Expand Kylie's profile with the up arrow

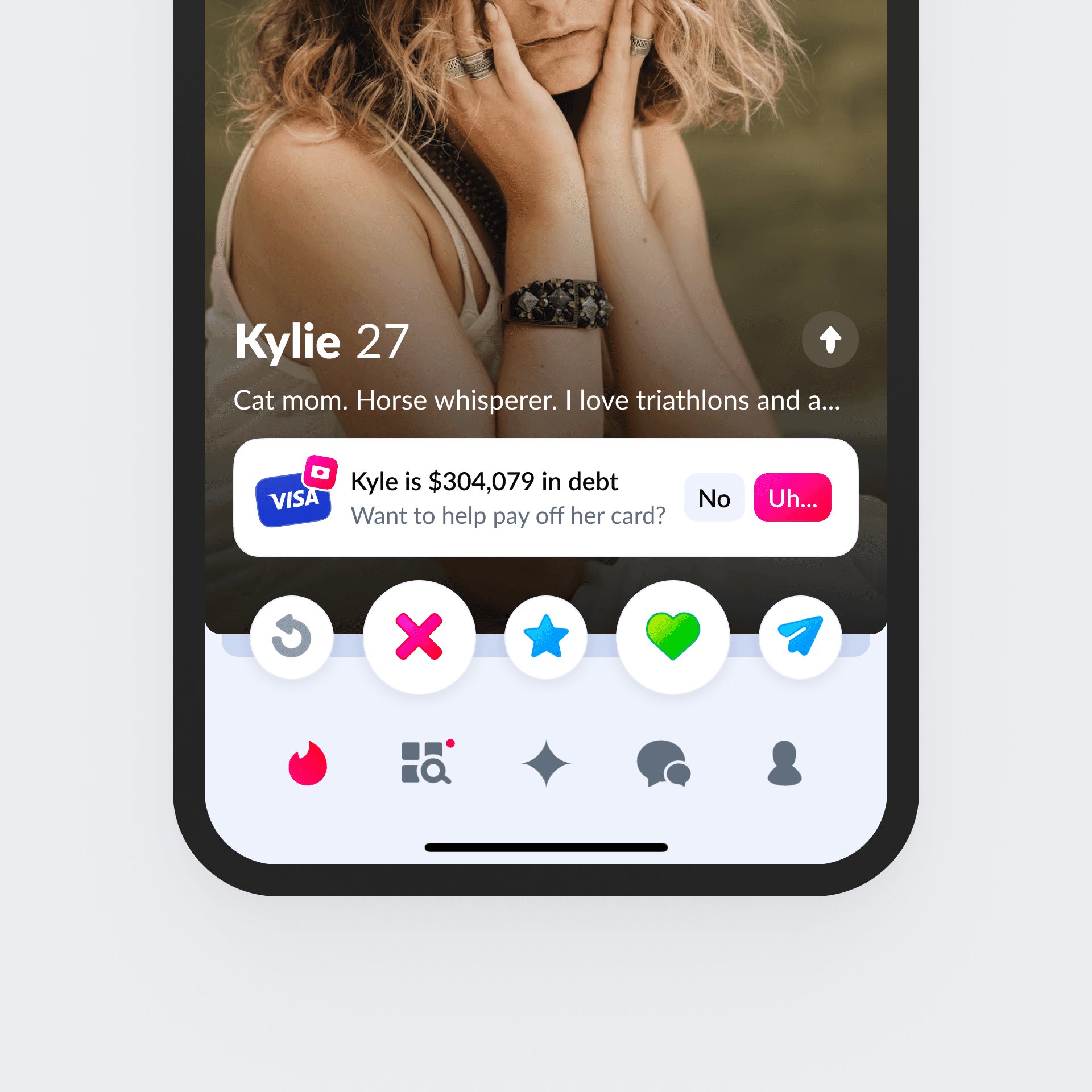(830, 340)
